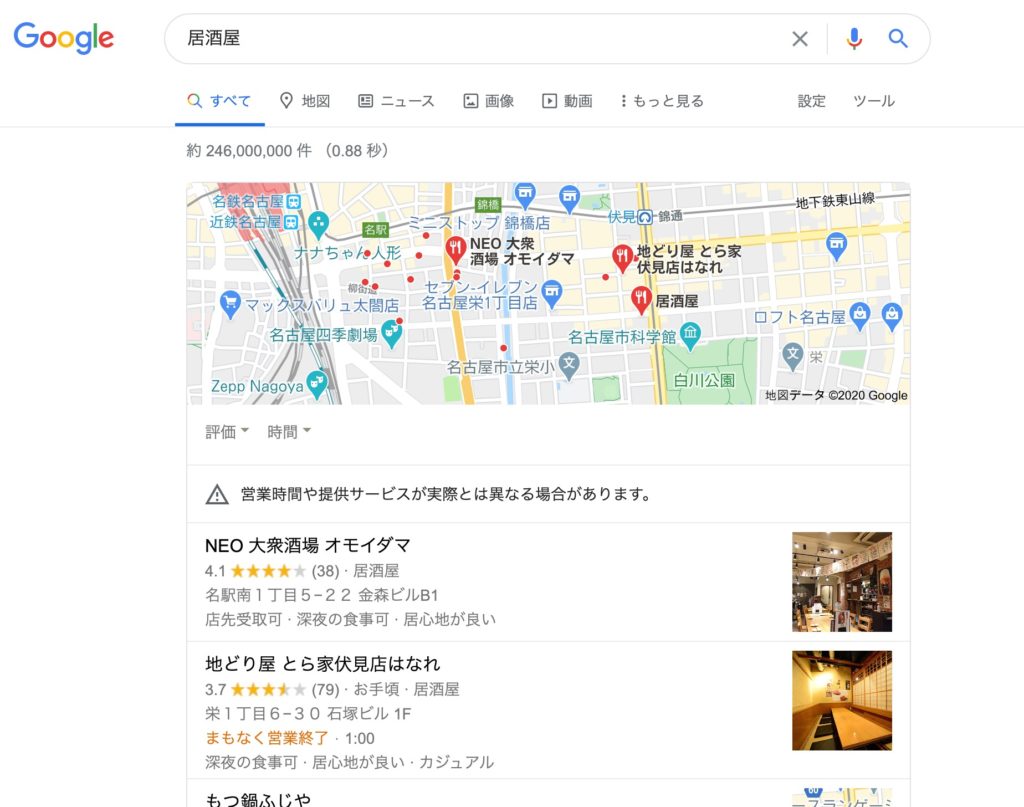
Task: Switch to the 動画 tab
Action: coord(567,101)
